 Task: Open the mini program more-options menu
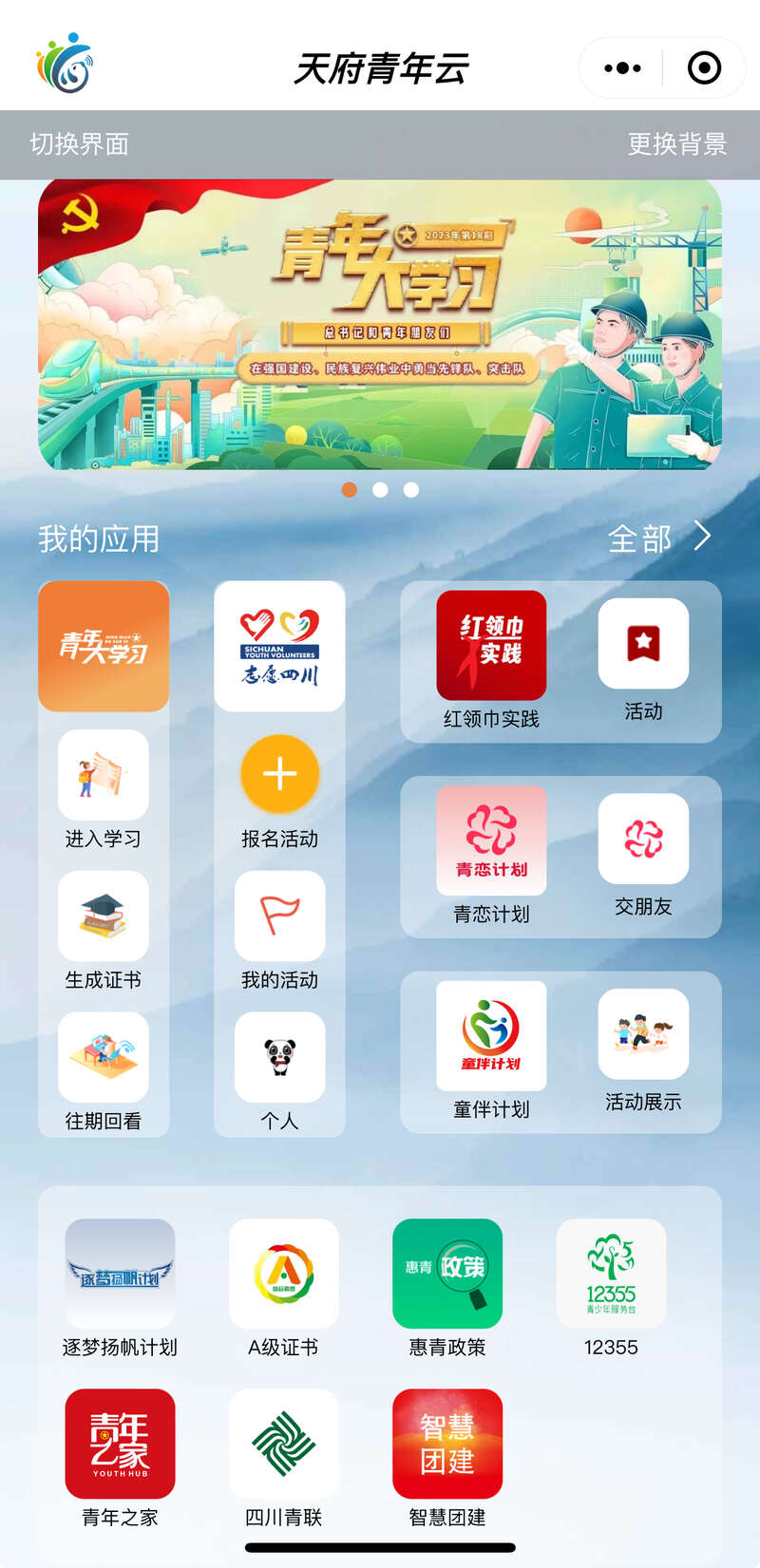click(x=622, y=68)
